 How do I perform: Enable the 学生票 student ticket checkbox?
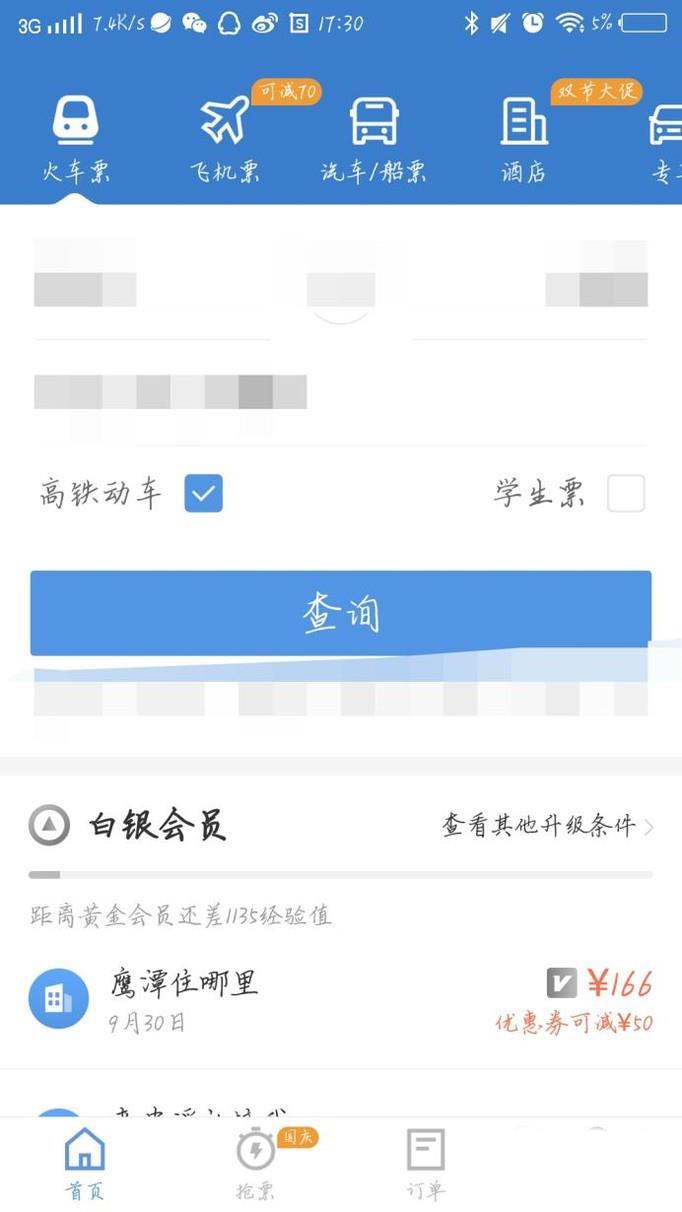[x=626, y=493]
